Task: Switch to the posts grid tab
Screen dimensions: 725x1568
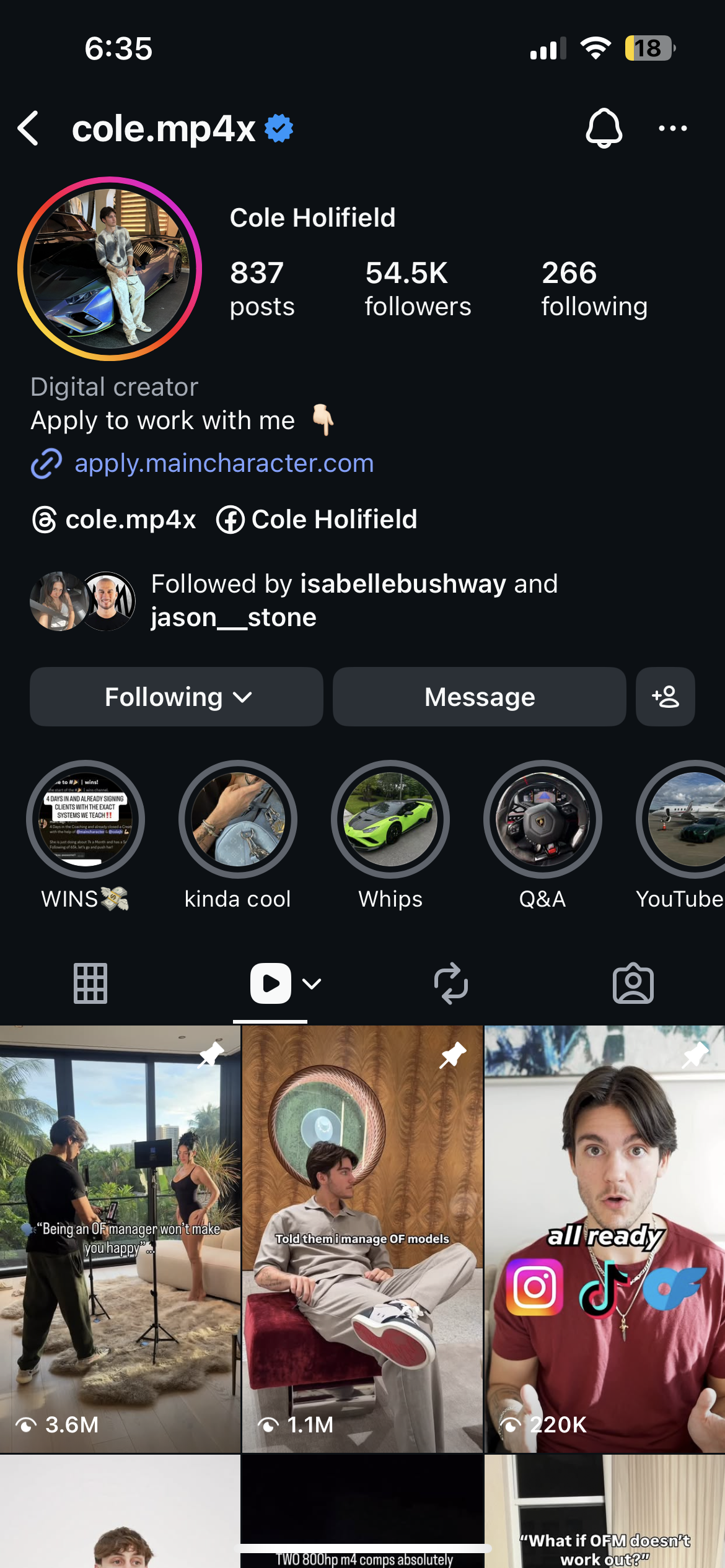Action: pos(90,983)
